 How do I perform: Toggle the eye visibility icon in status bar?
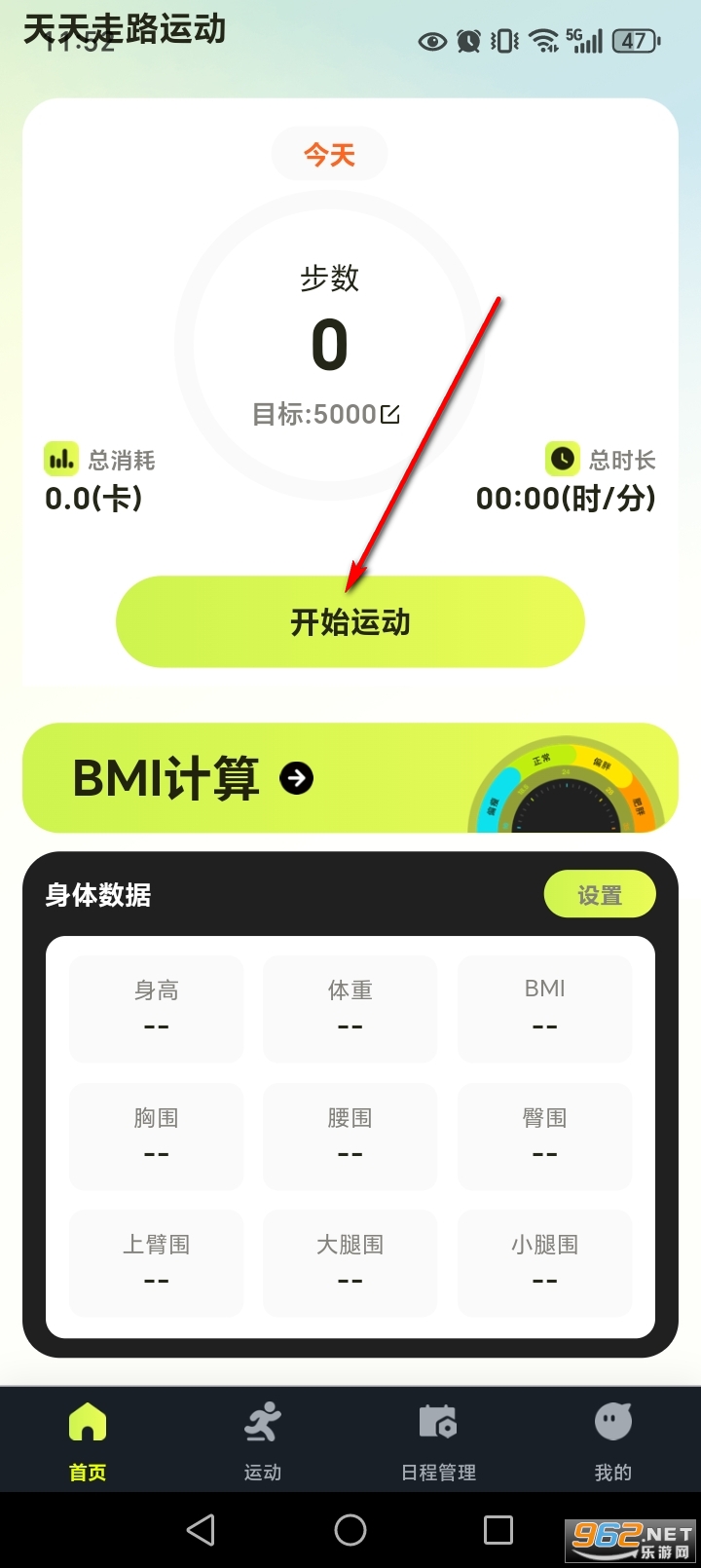432,42
